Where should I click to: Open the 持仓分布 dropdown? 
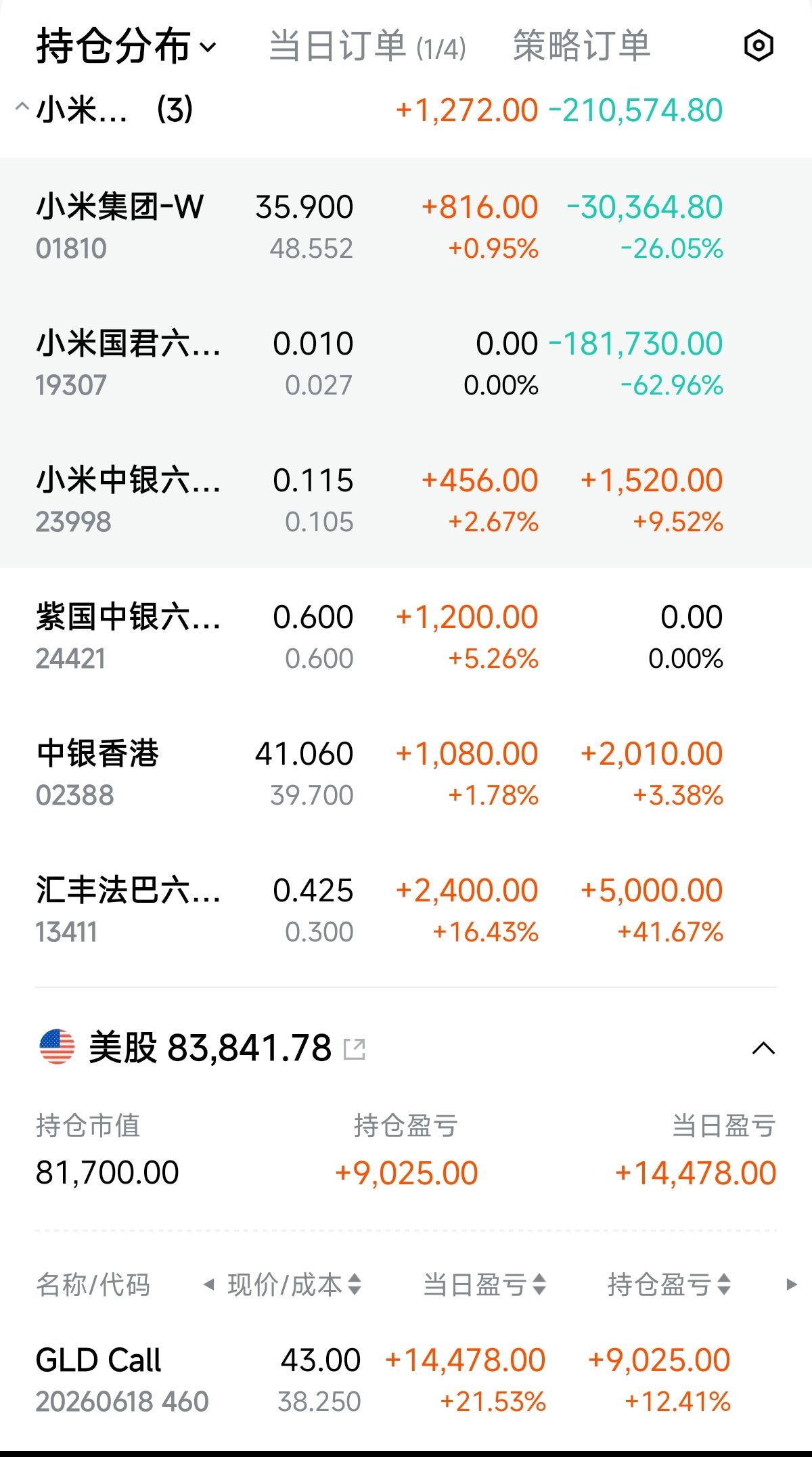tap(127, 46)
